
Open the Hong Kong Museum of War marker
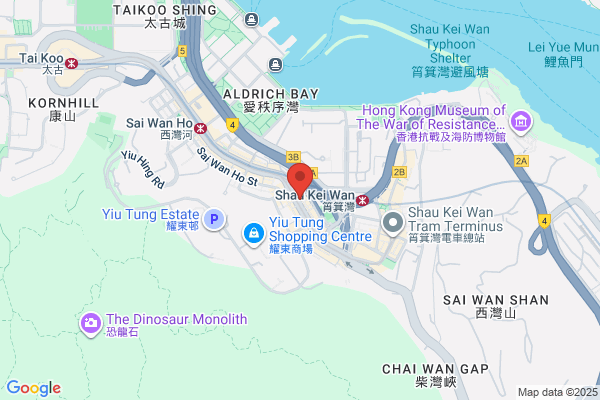coord(521,122)
